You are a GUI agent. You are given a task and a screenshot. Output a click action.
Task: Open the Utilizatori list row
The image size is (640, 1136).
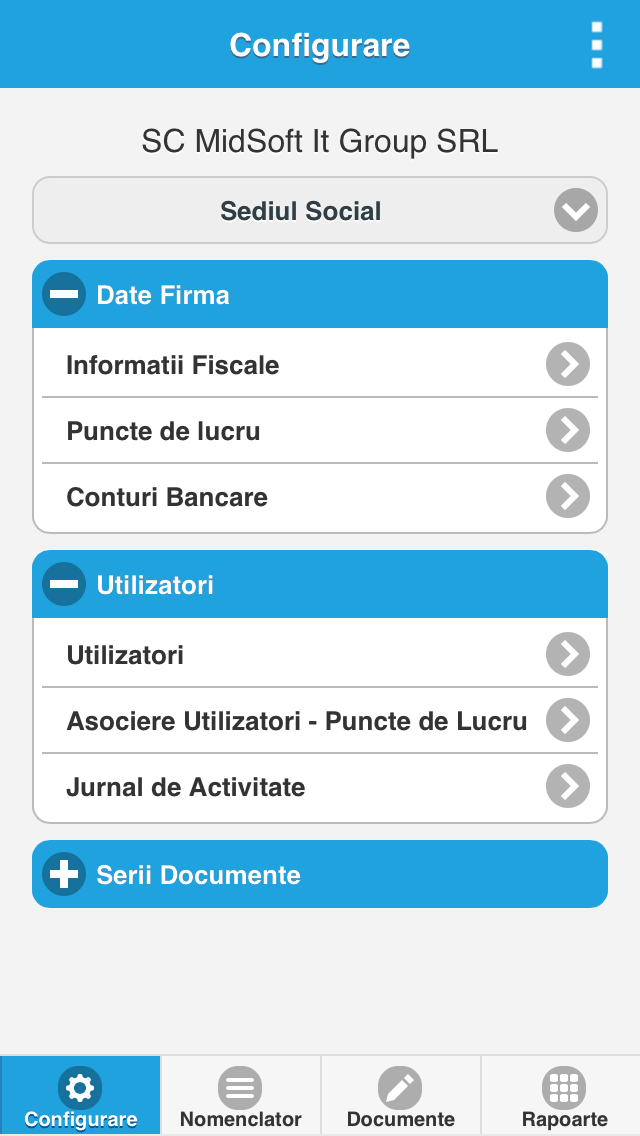tap(320, 654)
